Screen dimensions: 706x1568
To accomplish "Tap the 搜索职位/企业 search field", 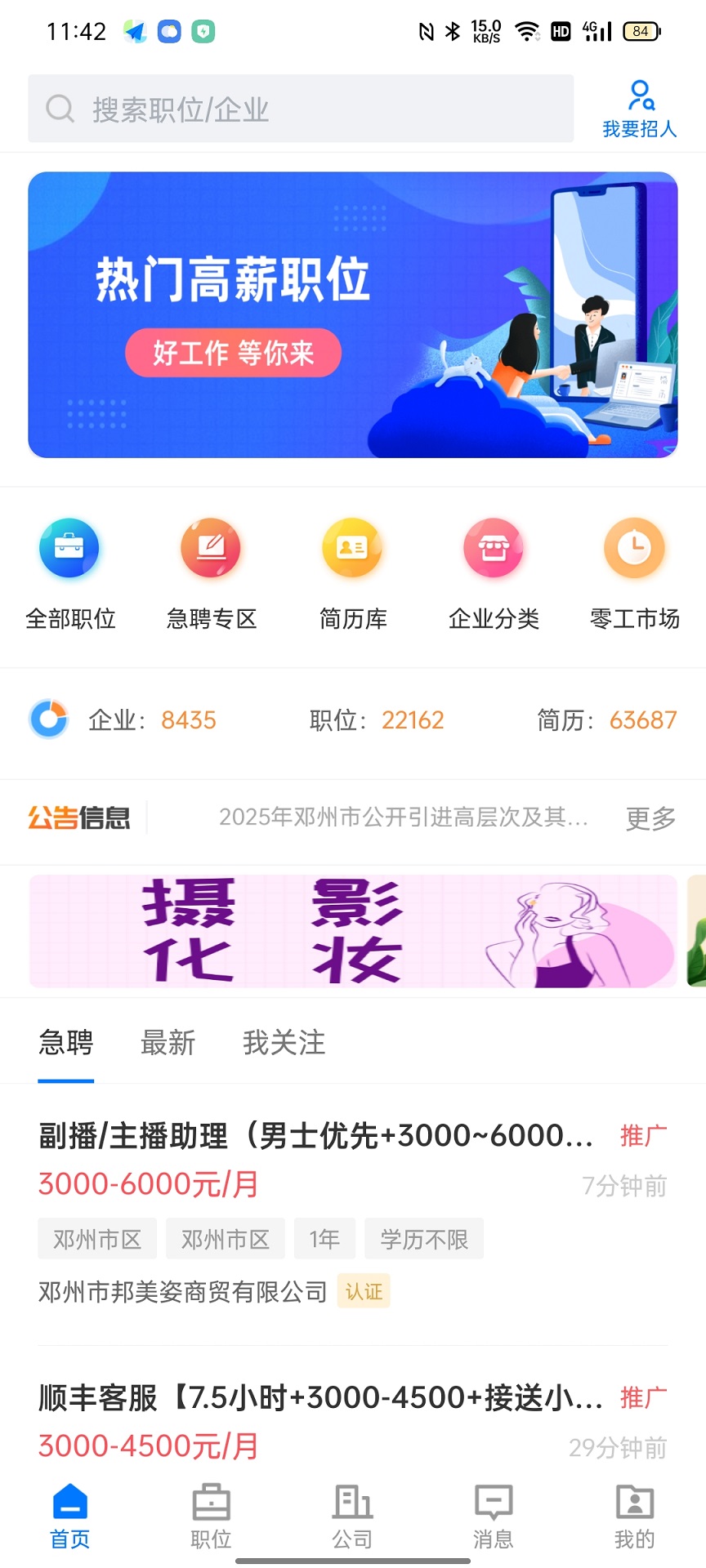I will click(300, 109).
